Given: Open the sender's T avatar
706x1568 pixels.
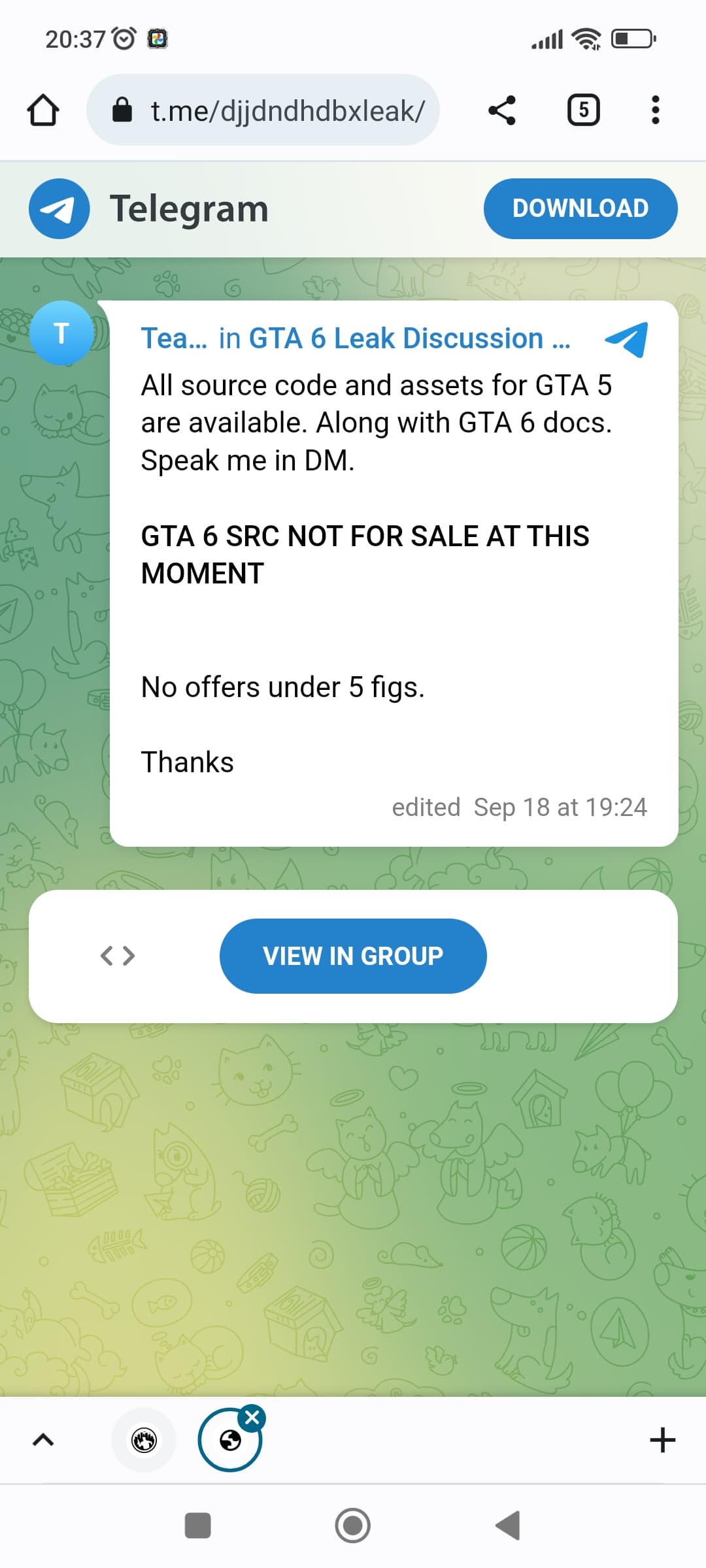Looking at the screenshot, I should coord(61,333).
